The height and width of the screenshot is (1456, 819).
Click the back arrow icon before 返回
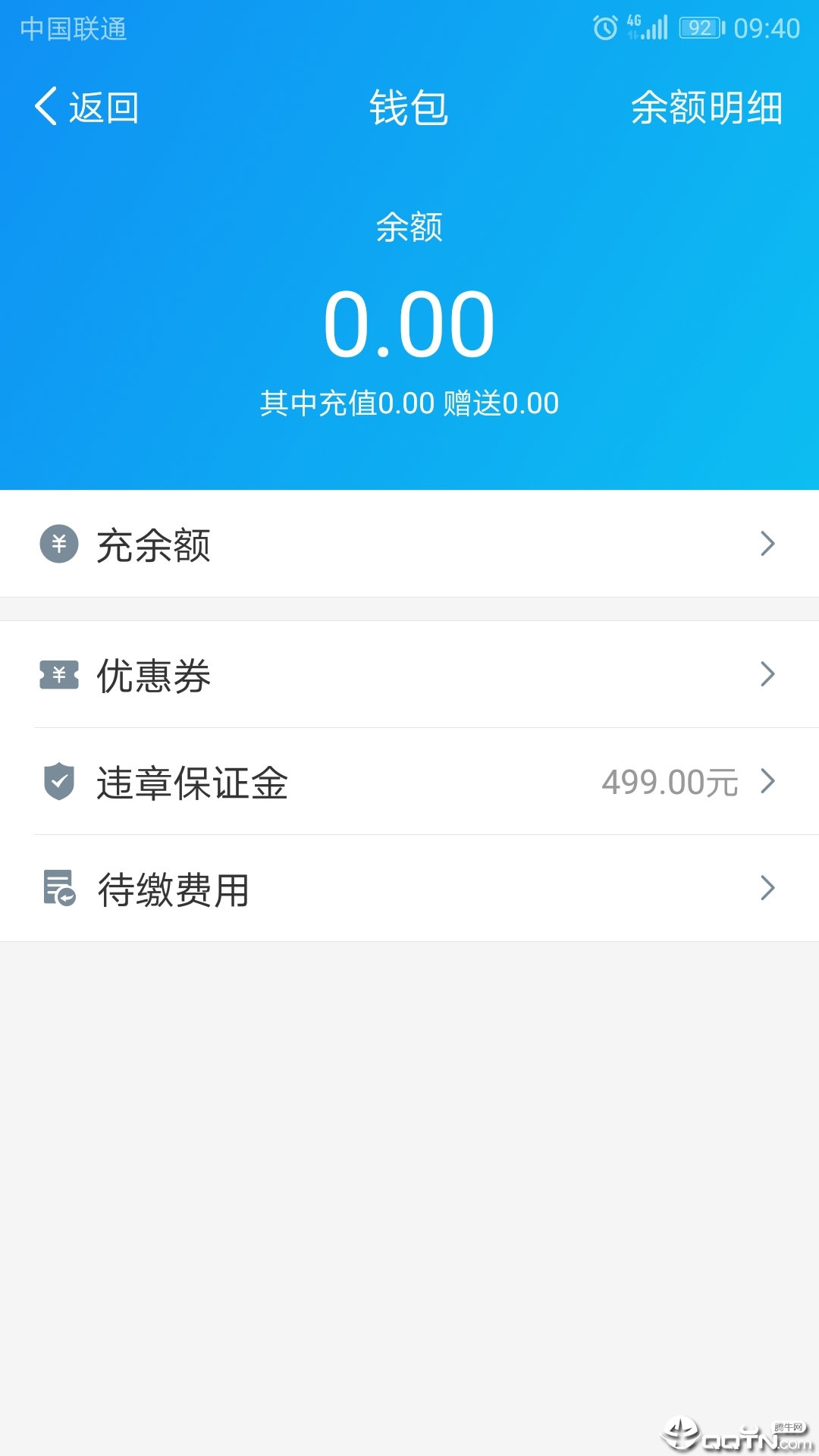point(43,108)
